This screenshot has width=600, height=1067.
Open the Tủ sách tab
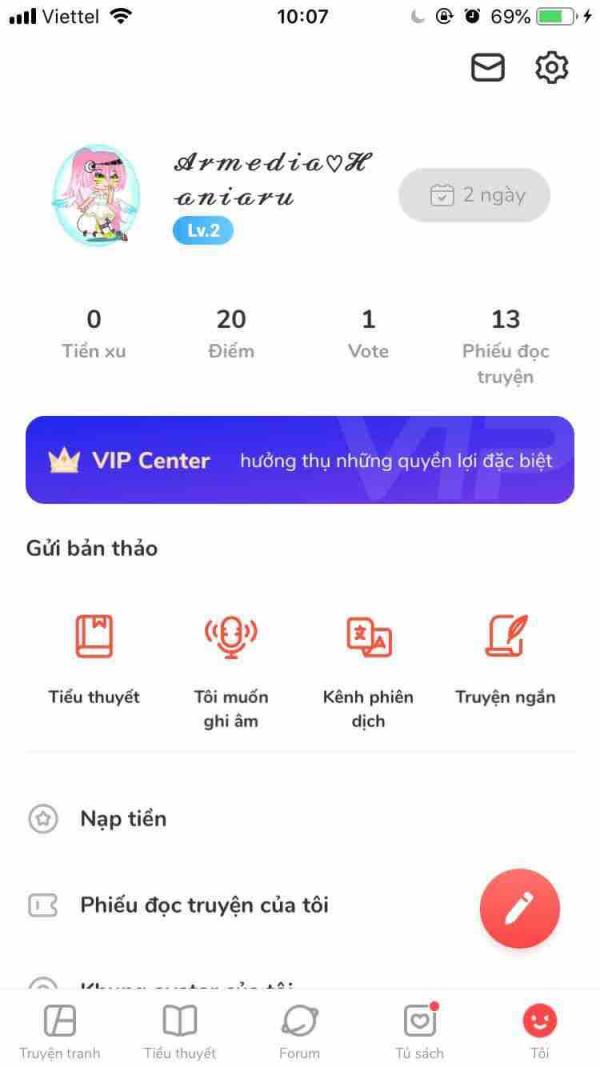point(420,1030)
